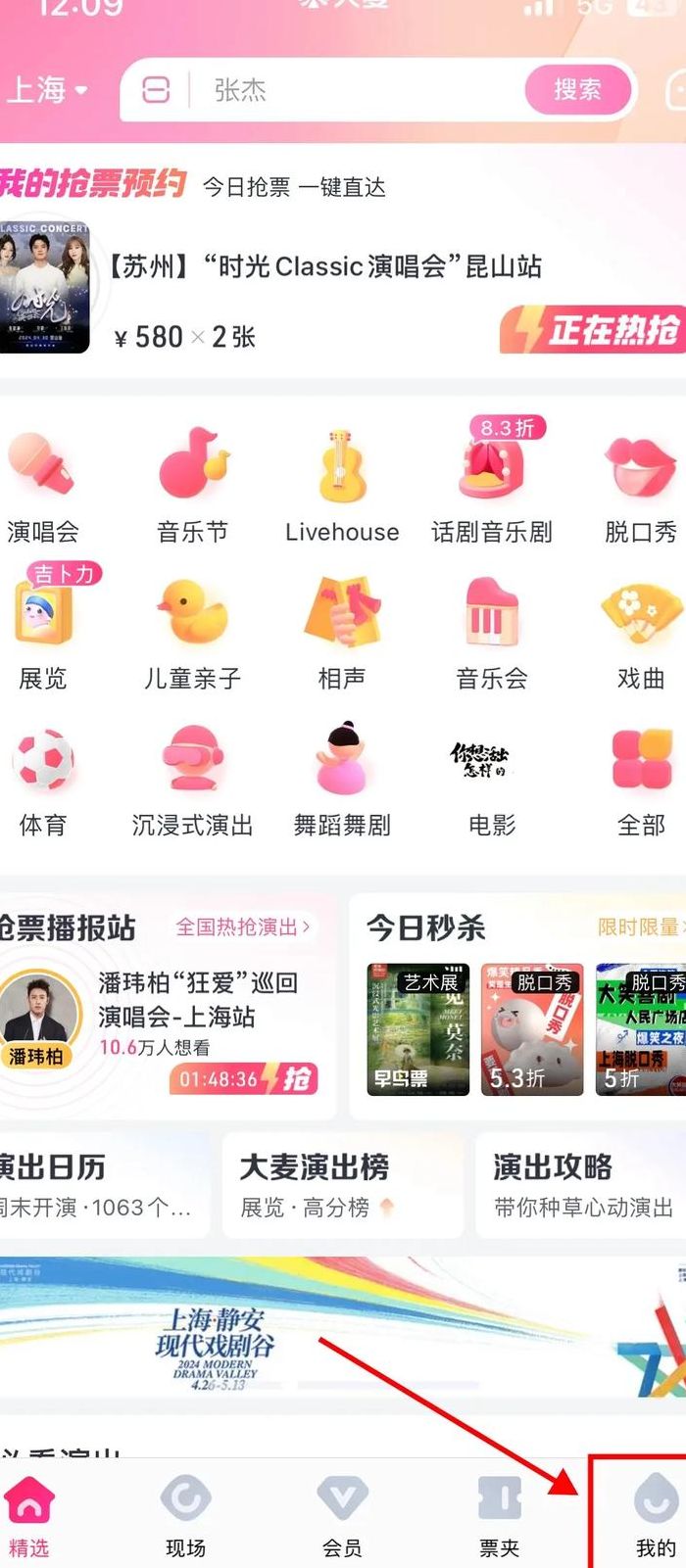Open the 大麦演出榜 card
This screenshot has width=686, height=1568.
tap(342, 1186)
